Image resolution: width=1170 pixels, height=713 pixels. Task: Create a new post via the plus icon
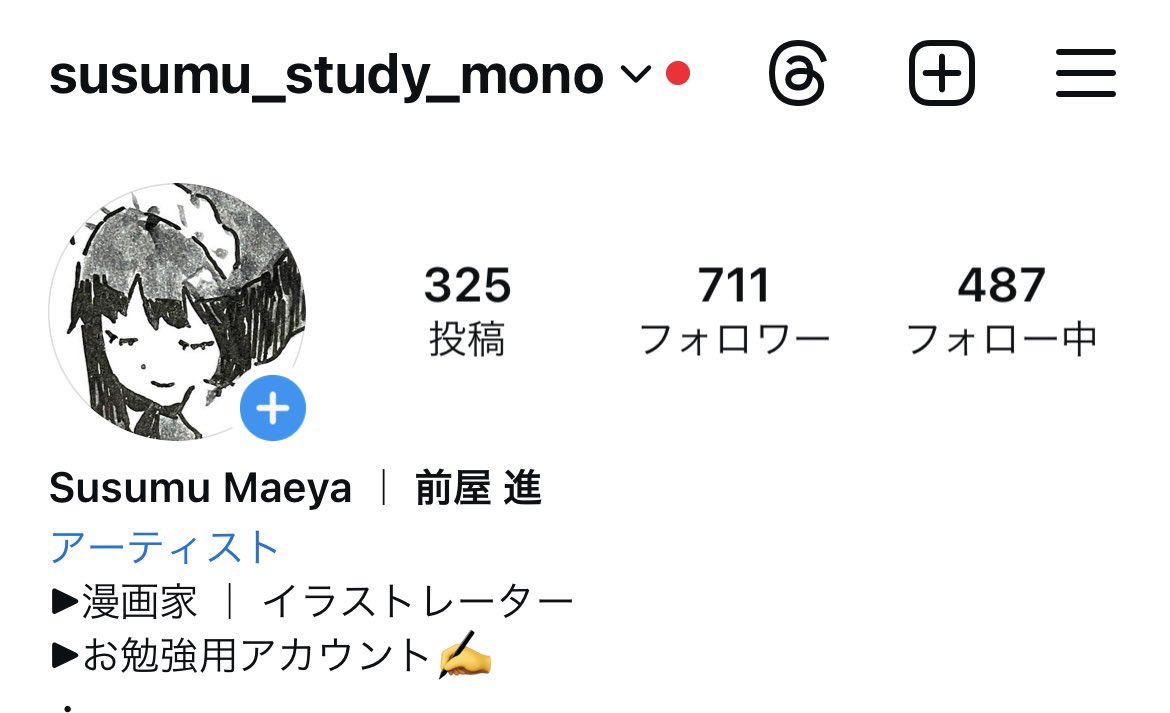tap(942, 73)
